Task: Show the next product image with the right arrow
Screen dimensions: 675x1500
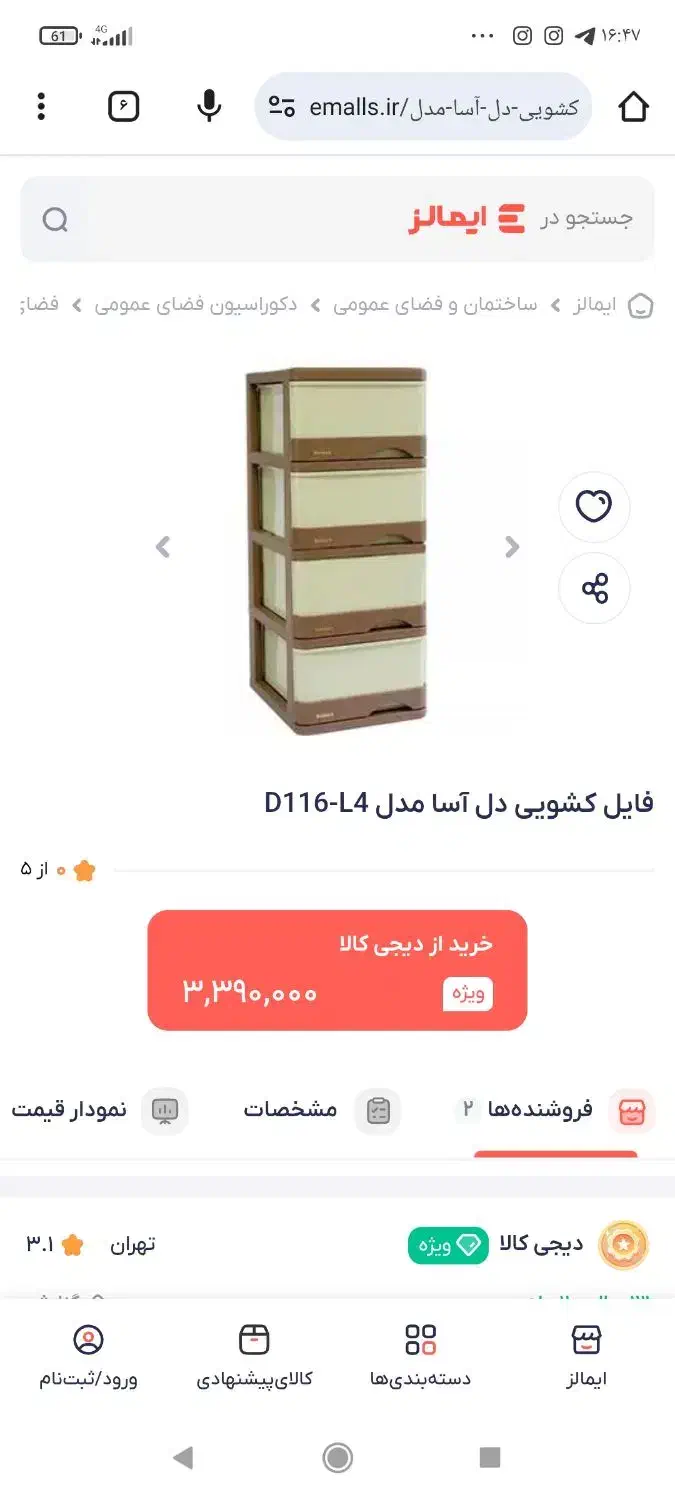Action: [512, 547]
